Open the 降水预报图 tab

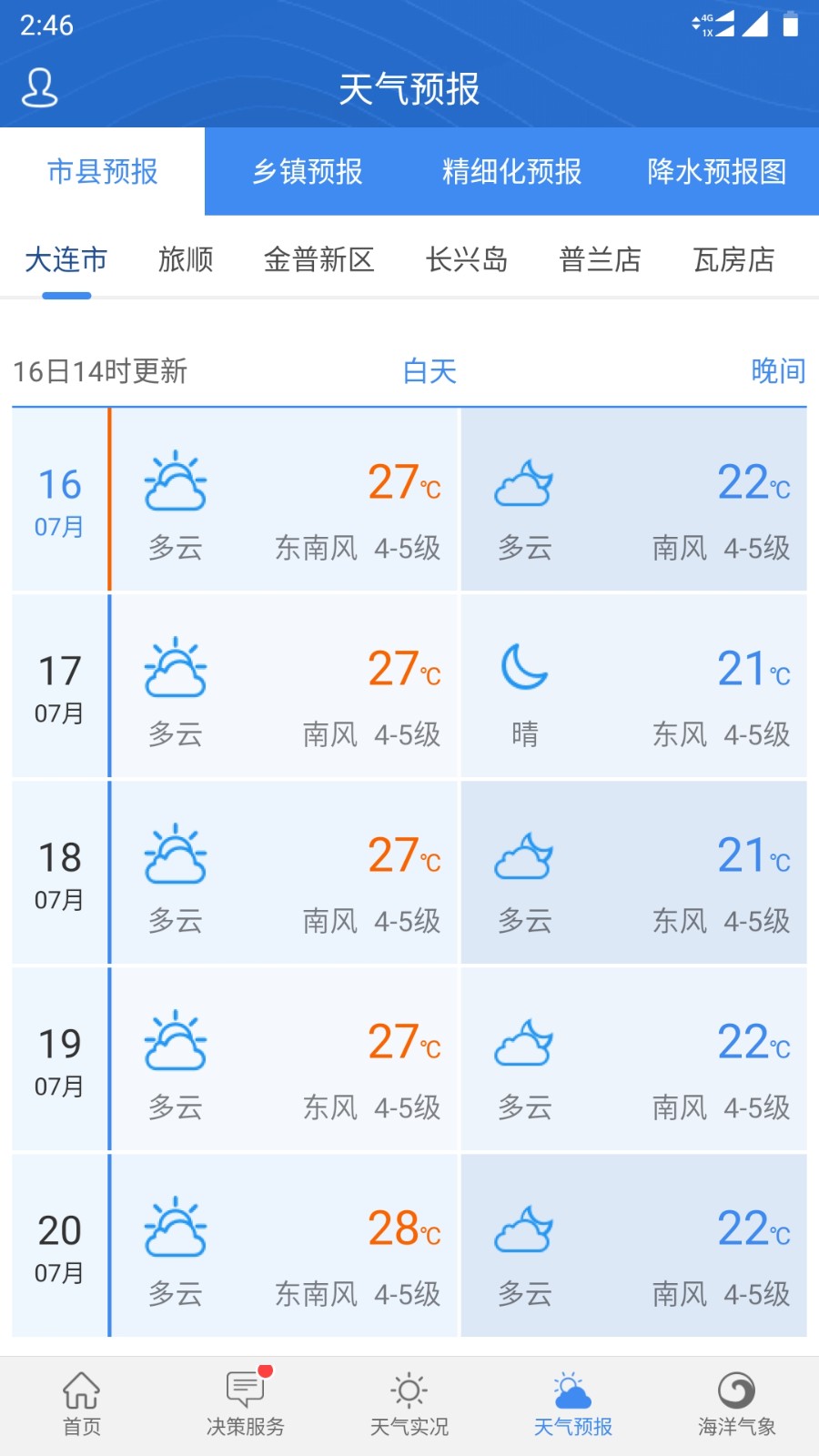(715, 171)
